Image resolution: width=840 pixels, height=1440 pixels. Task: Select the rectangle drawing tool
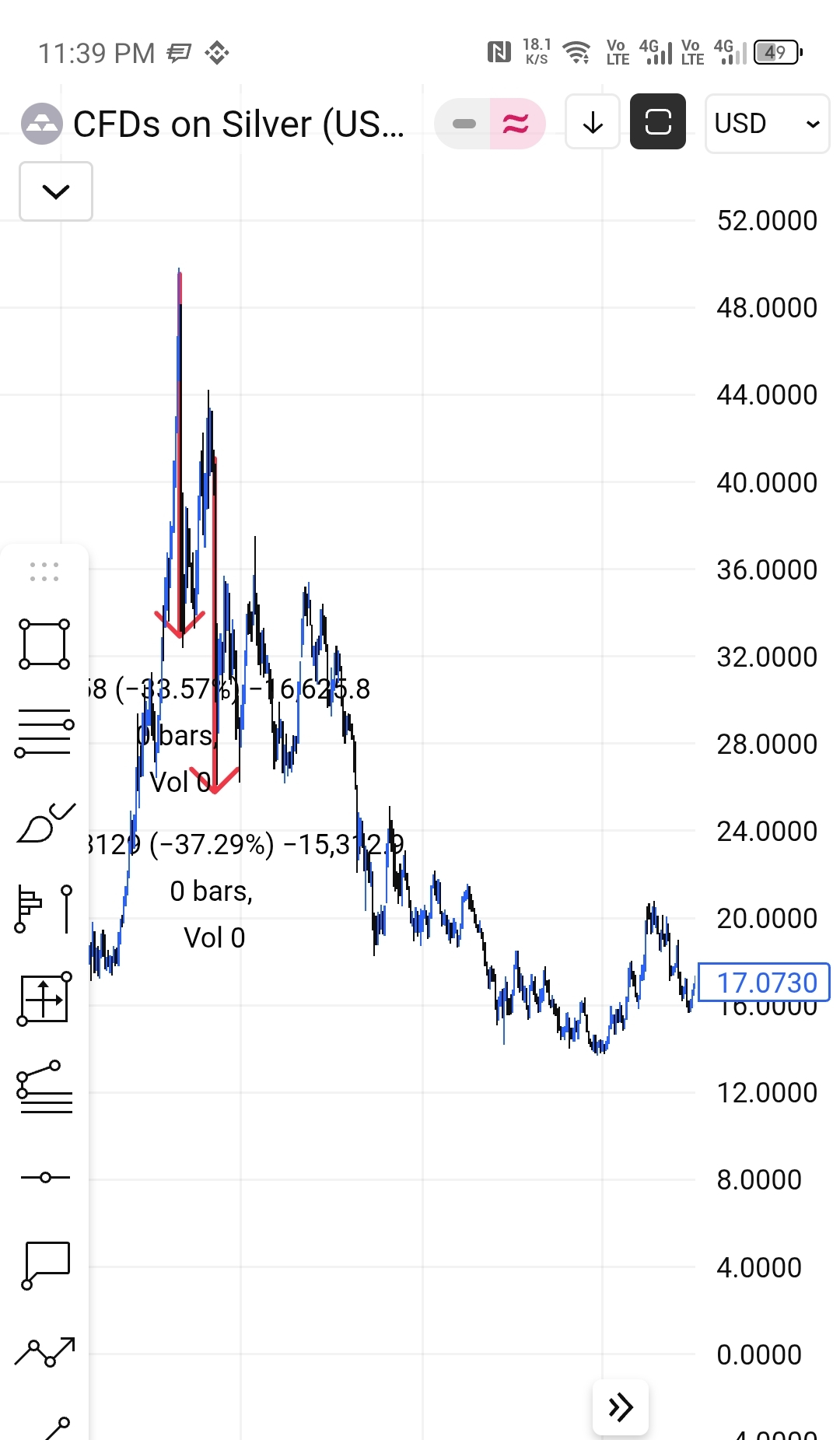[44, 644]
